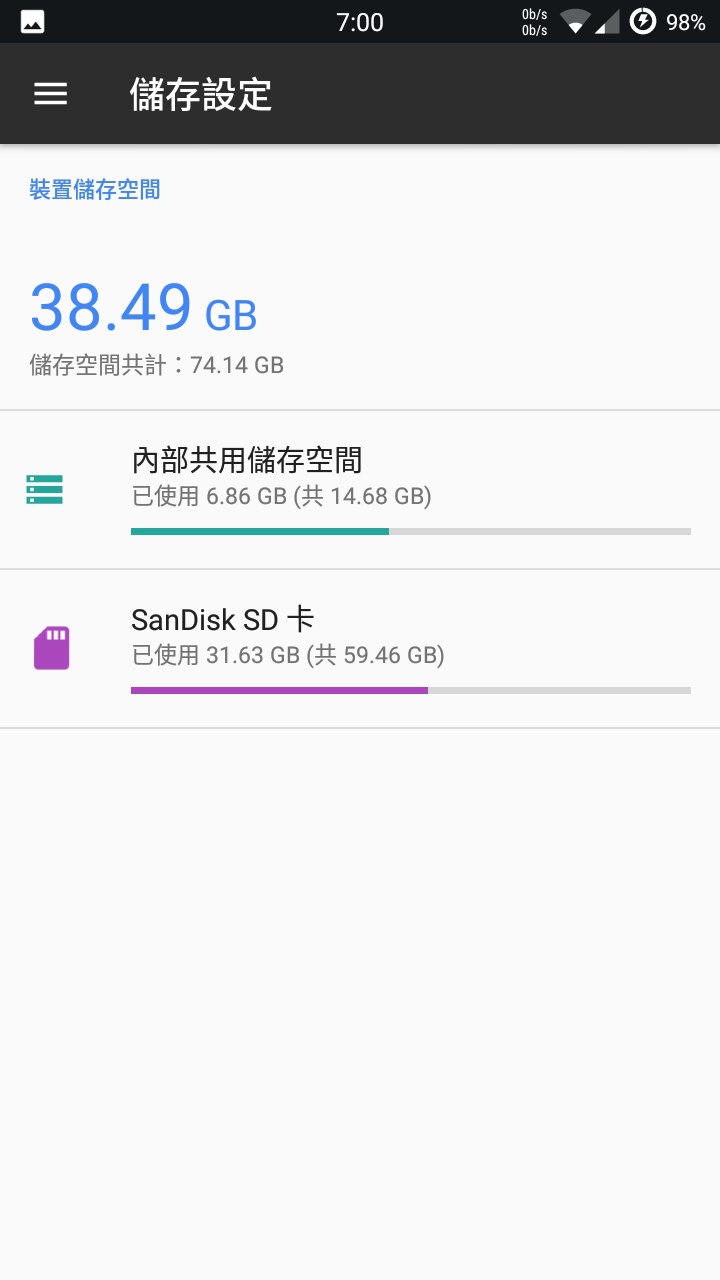The image size is (720, 1280).
Task: Open the navigation drawer menu
Action: coord(50,94)
